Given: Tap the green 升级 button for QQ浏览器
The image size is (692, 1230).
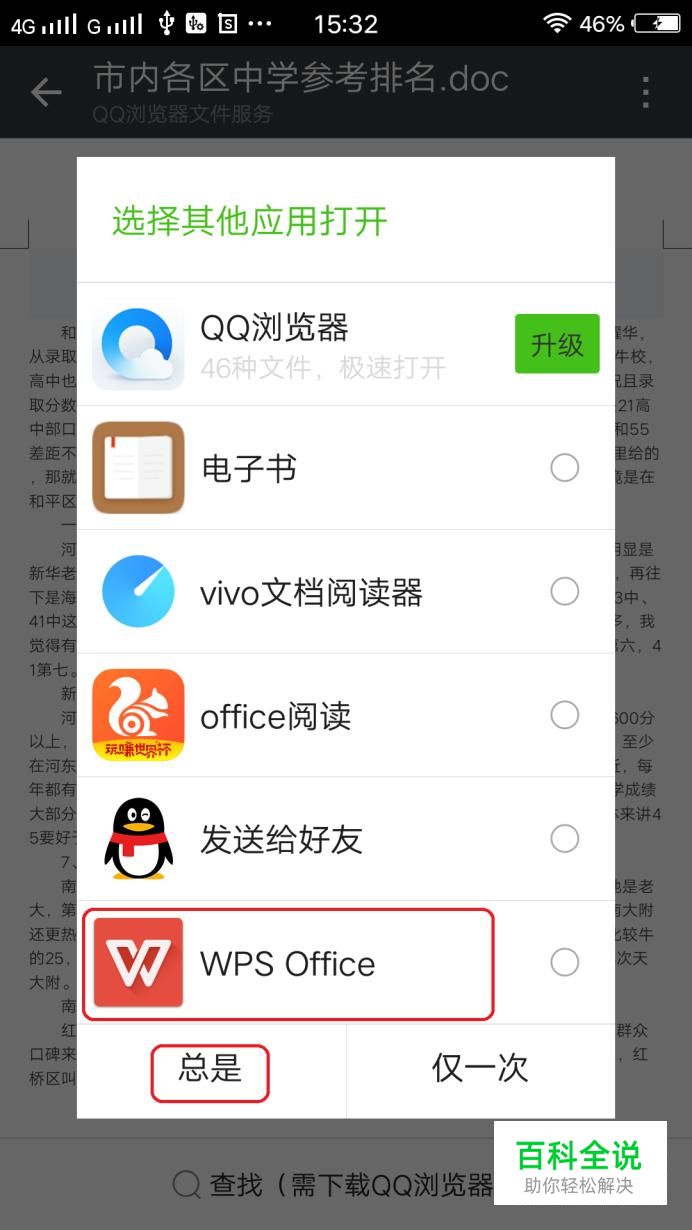Looking at the screenshot, I should point(557,344).
